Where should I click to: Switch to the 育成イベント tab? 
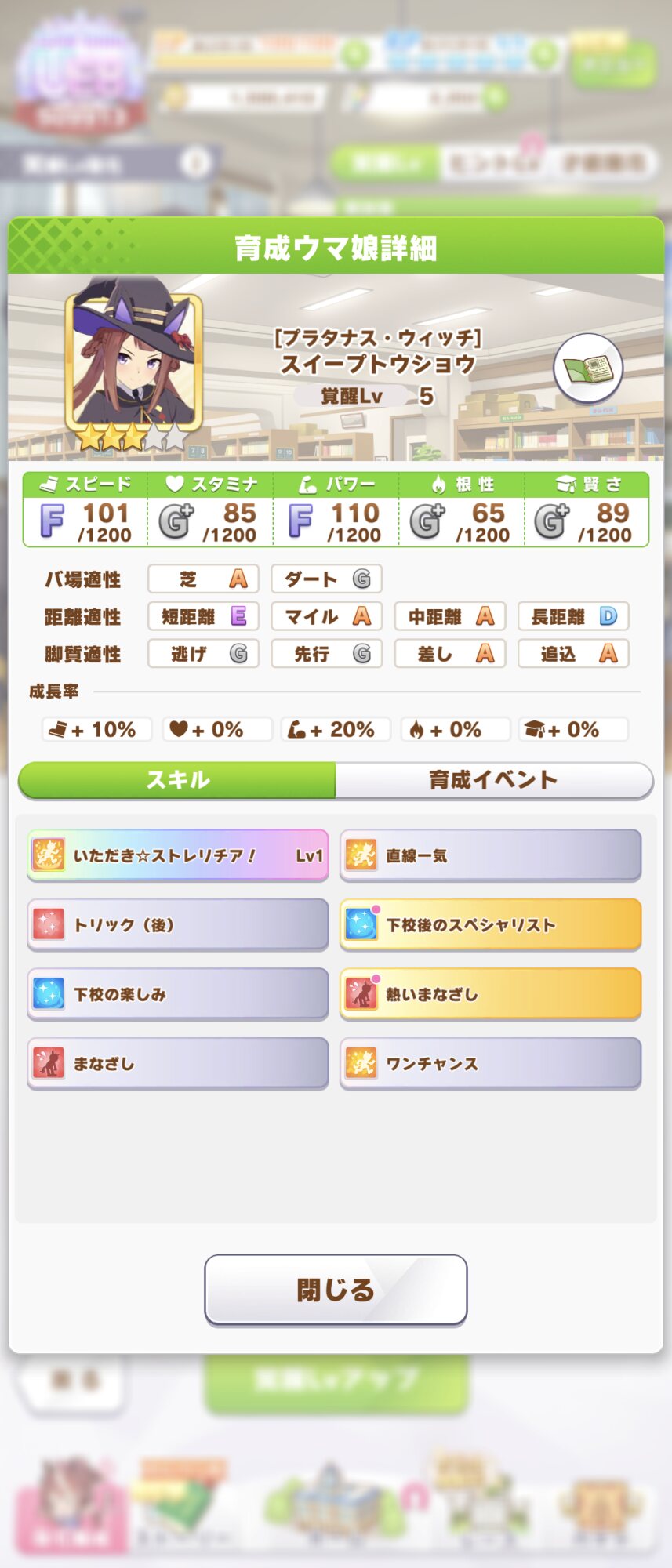493,780
